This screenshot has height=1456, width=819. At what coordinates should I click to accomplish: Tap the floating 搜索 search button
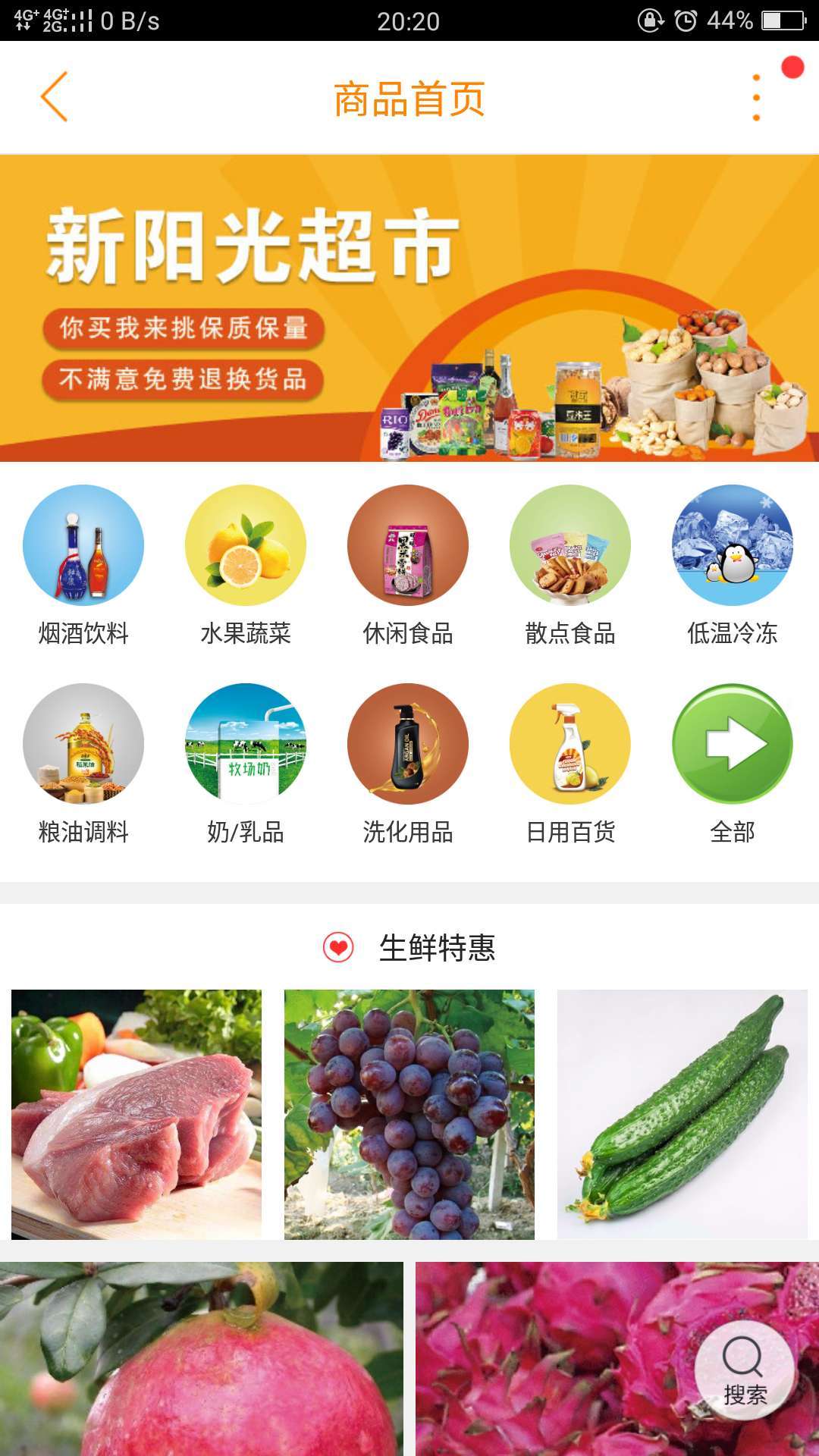tap(744, 1370)
